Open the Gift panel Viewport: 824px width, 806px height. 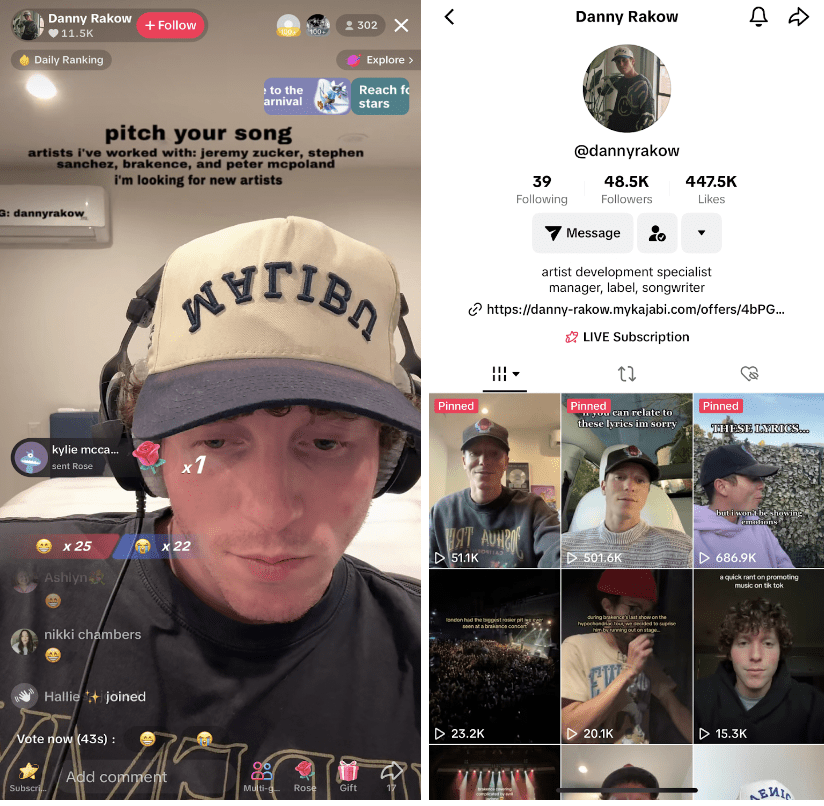click(x=348, y=774)
